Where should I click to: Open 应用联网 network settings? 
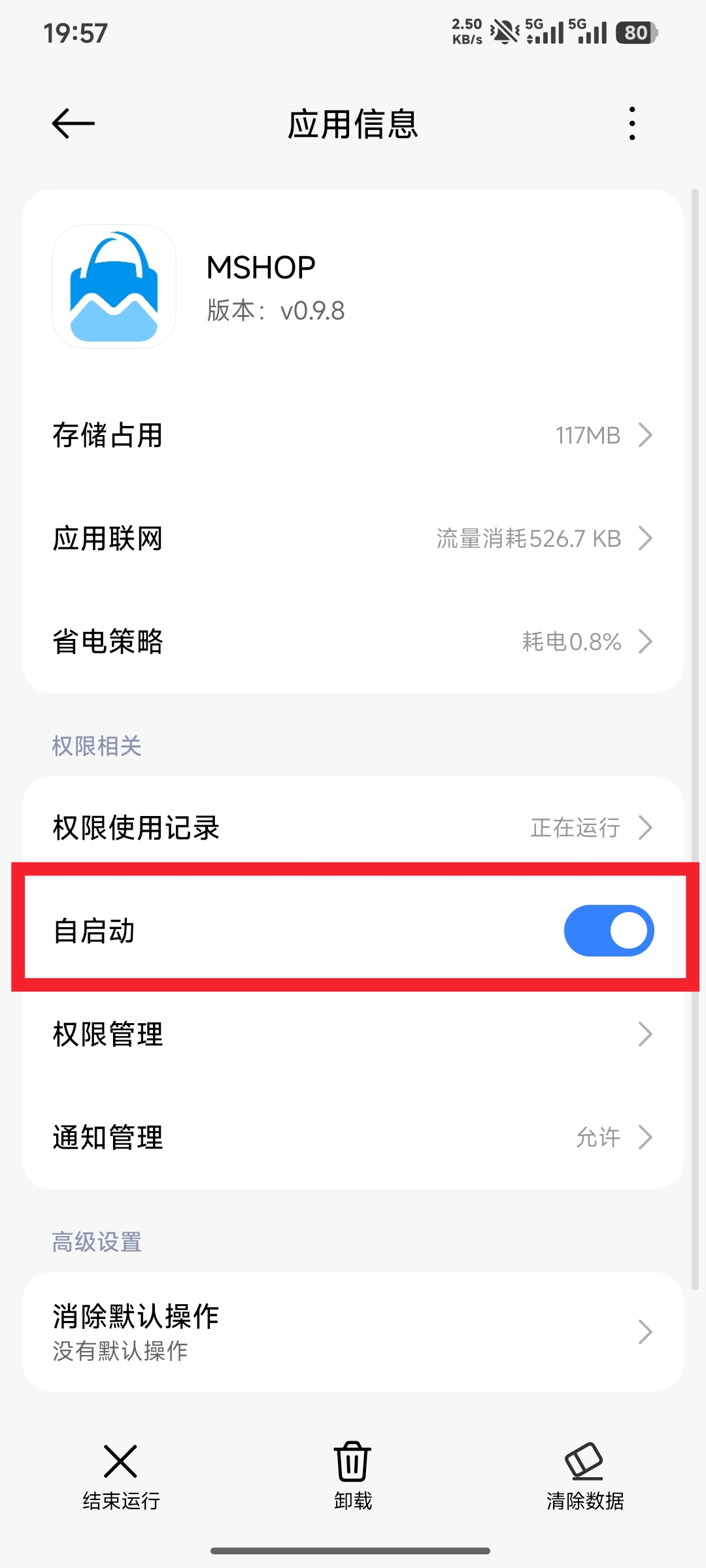(x=353, y=538)
